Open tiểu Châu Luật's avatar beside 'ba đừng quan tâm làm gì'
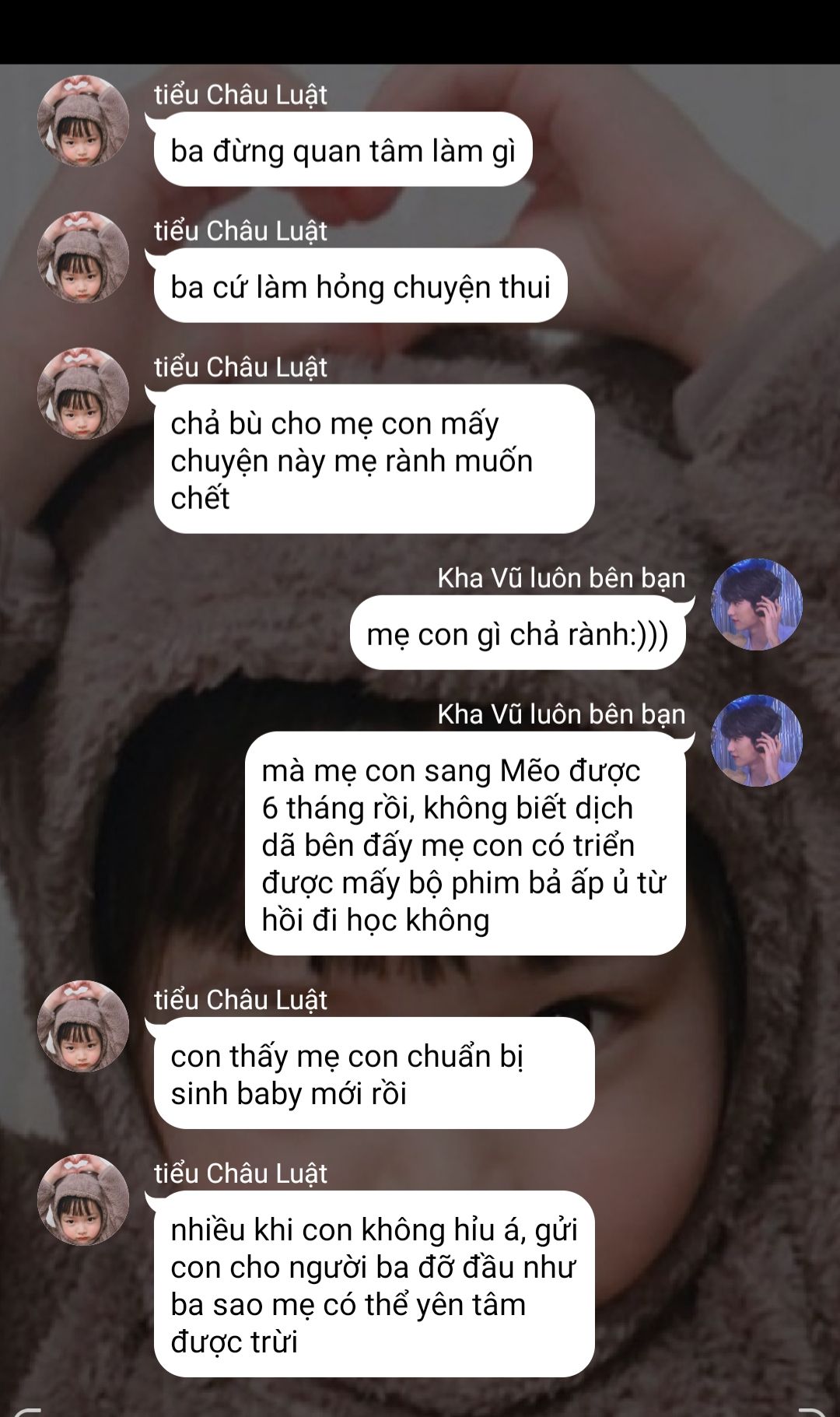The width and height of the screenshot is (840, 1417). pyautogui.click(x=83, y=121)
